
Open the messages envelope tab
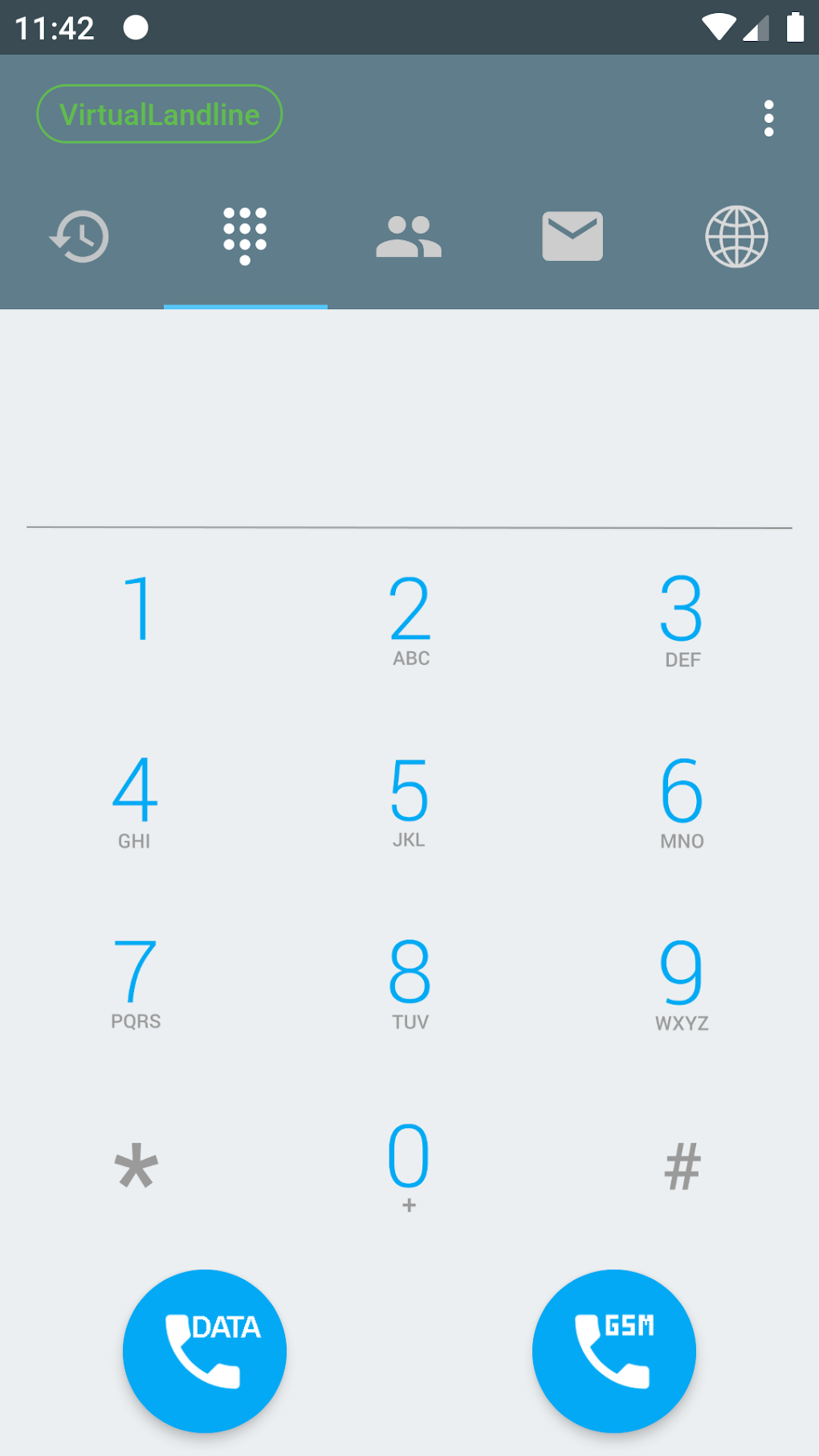[x=572, y=236]
